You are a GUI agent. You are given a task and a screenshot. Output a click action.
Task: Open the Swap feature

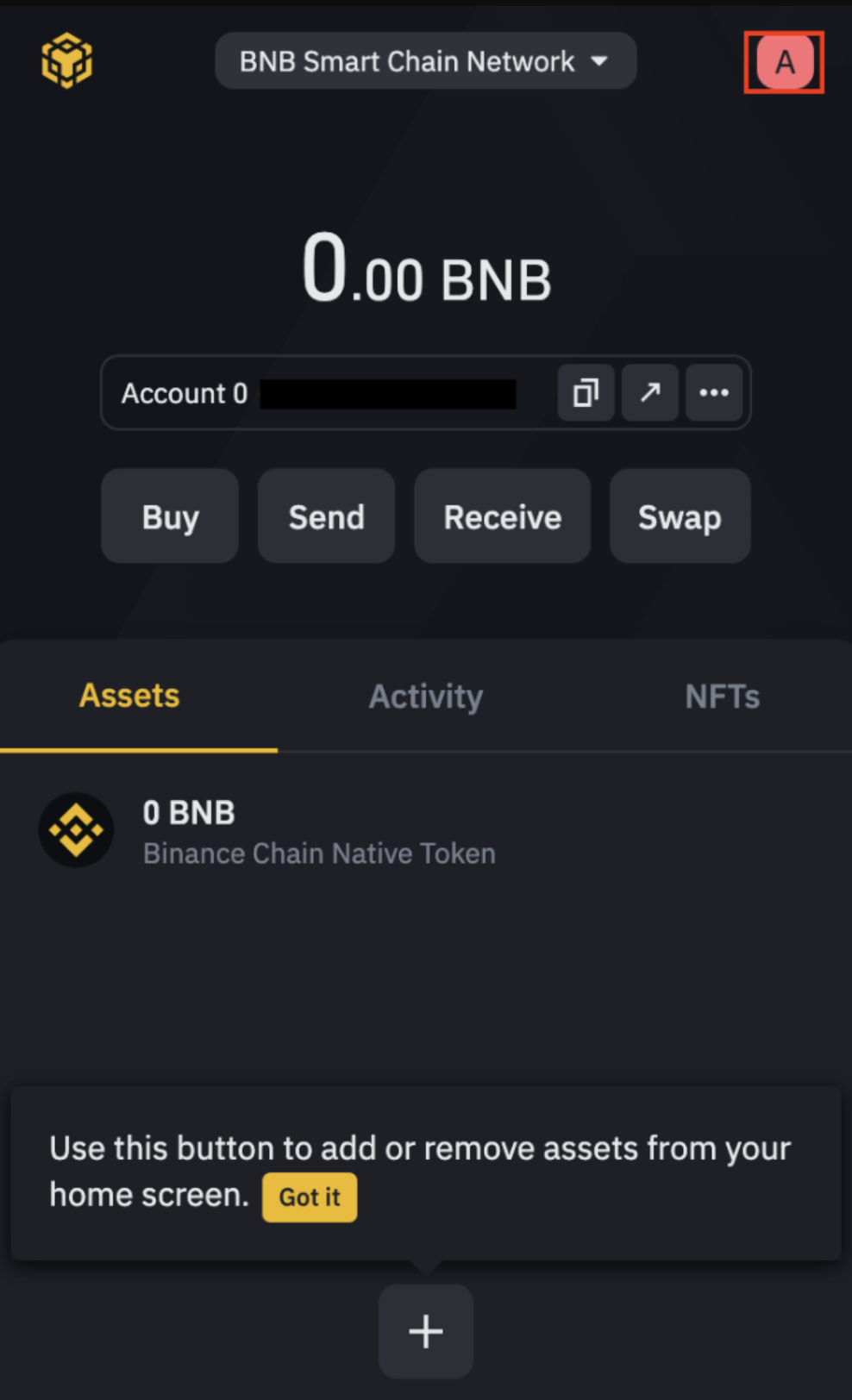click(x=680, y=516)
